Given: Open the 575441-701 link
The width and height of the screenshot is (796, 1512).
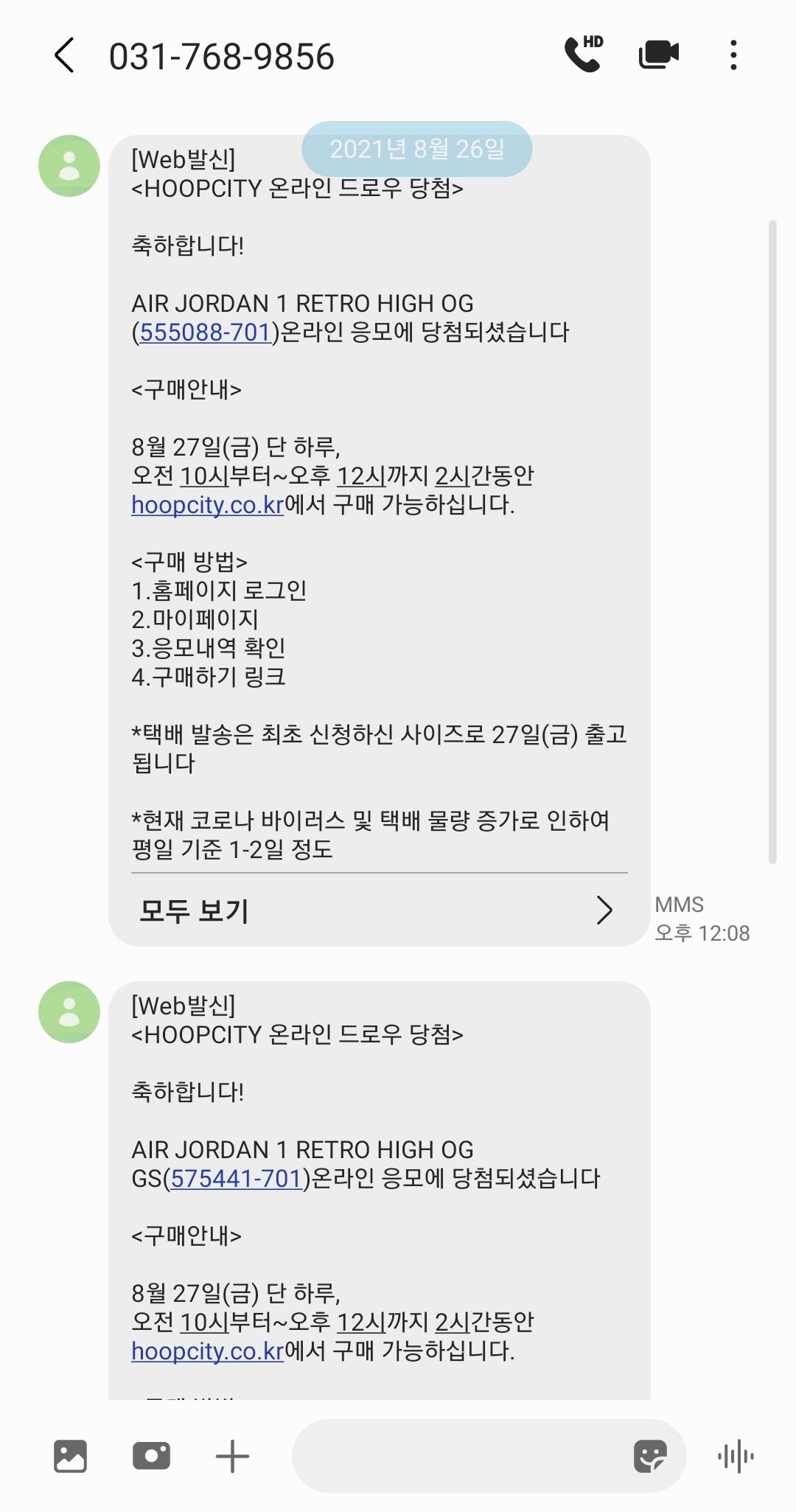Looking at the screenshot, I should pos(237,1179).
